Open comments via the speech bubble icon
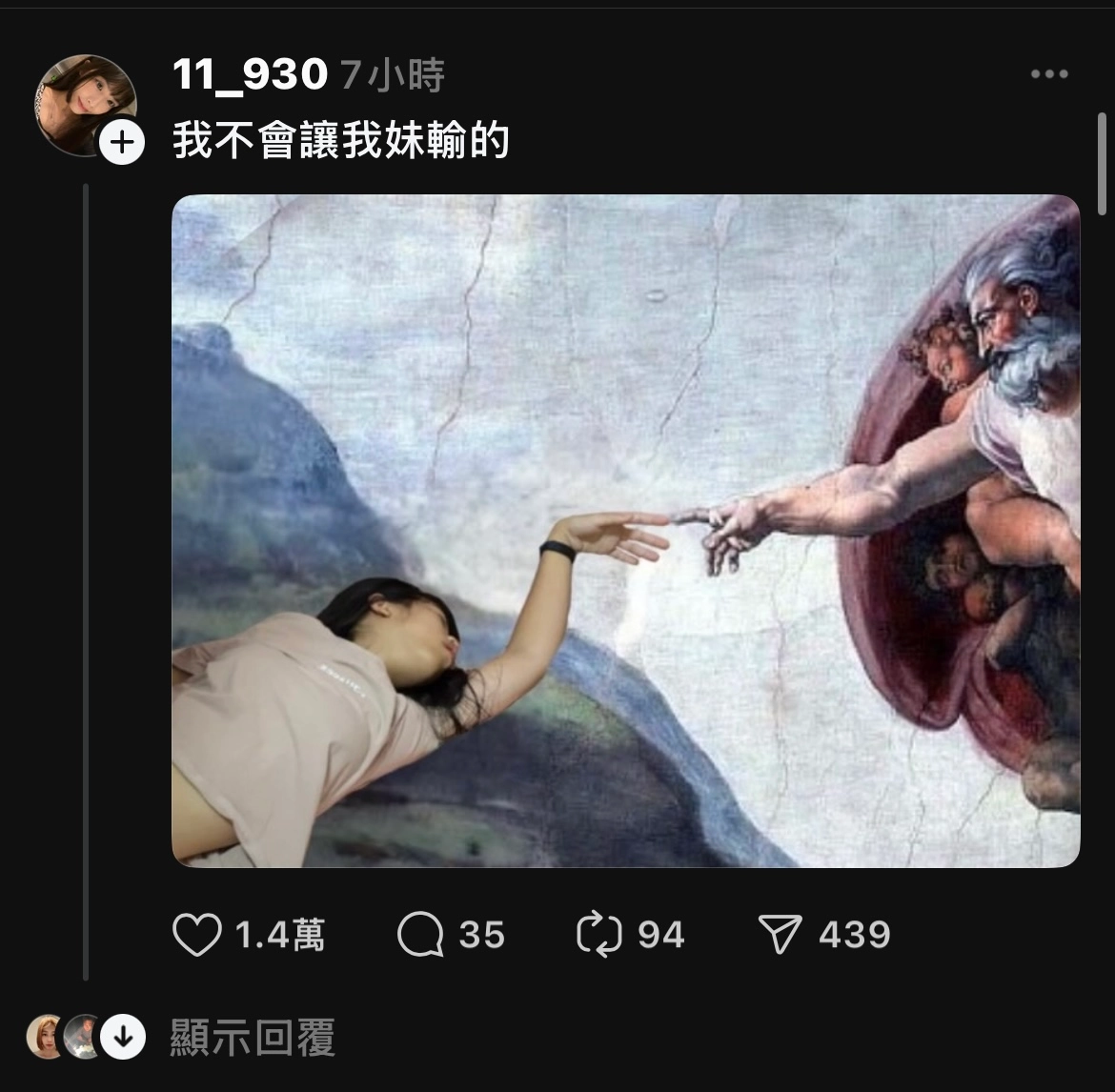The height and width of the screenshot is (1092, 1115). [420, 935]
